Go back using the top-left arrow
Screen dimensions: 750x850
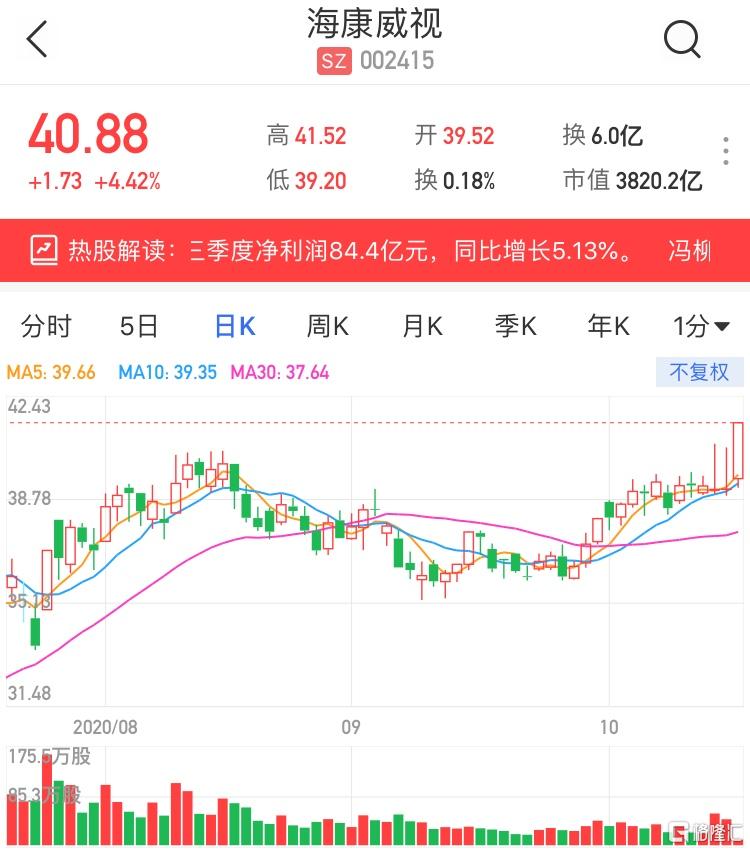tap(37, 40)
